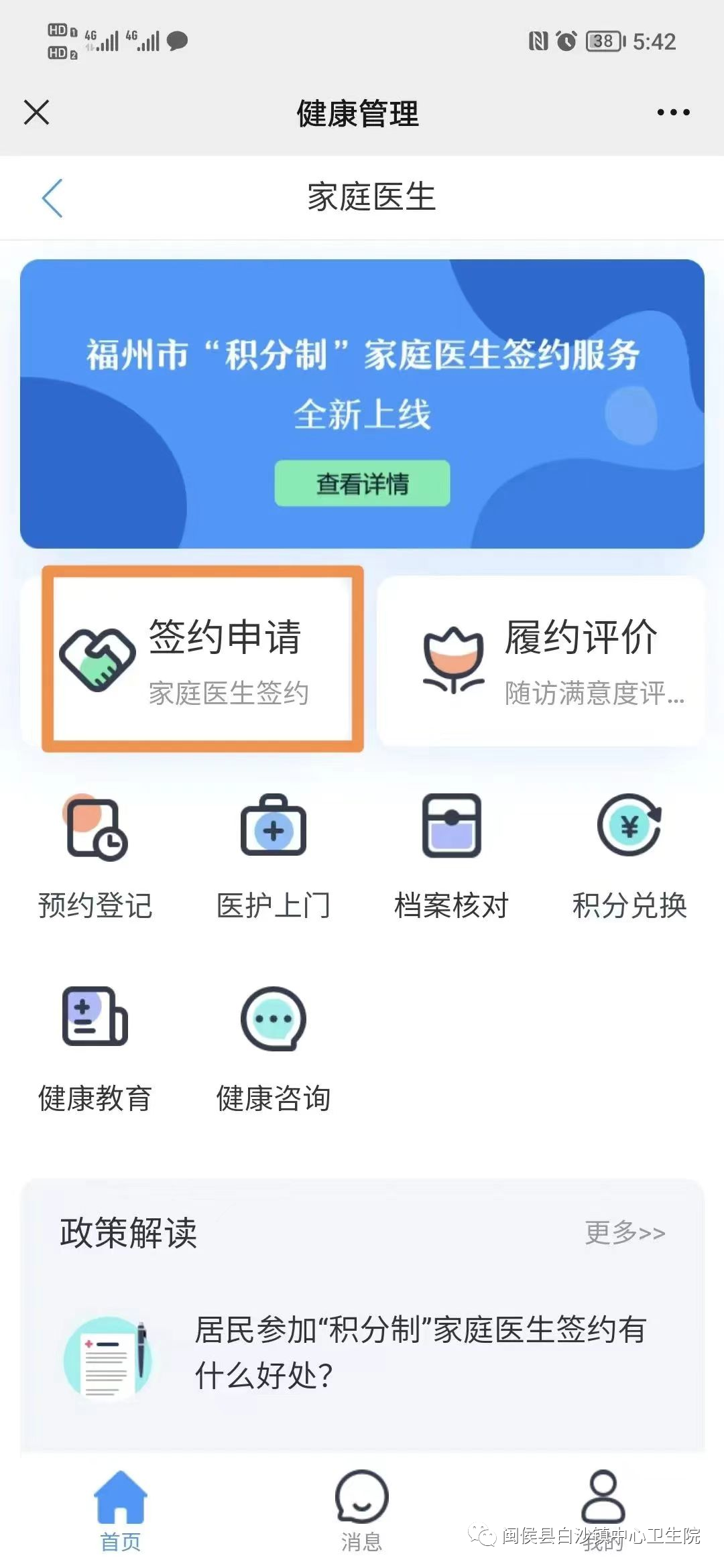Tap 查看详情 on the banner
724x1568 pixels.
tap(362, 482)
